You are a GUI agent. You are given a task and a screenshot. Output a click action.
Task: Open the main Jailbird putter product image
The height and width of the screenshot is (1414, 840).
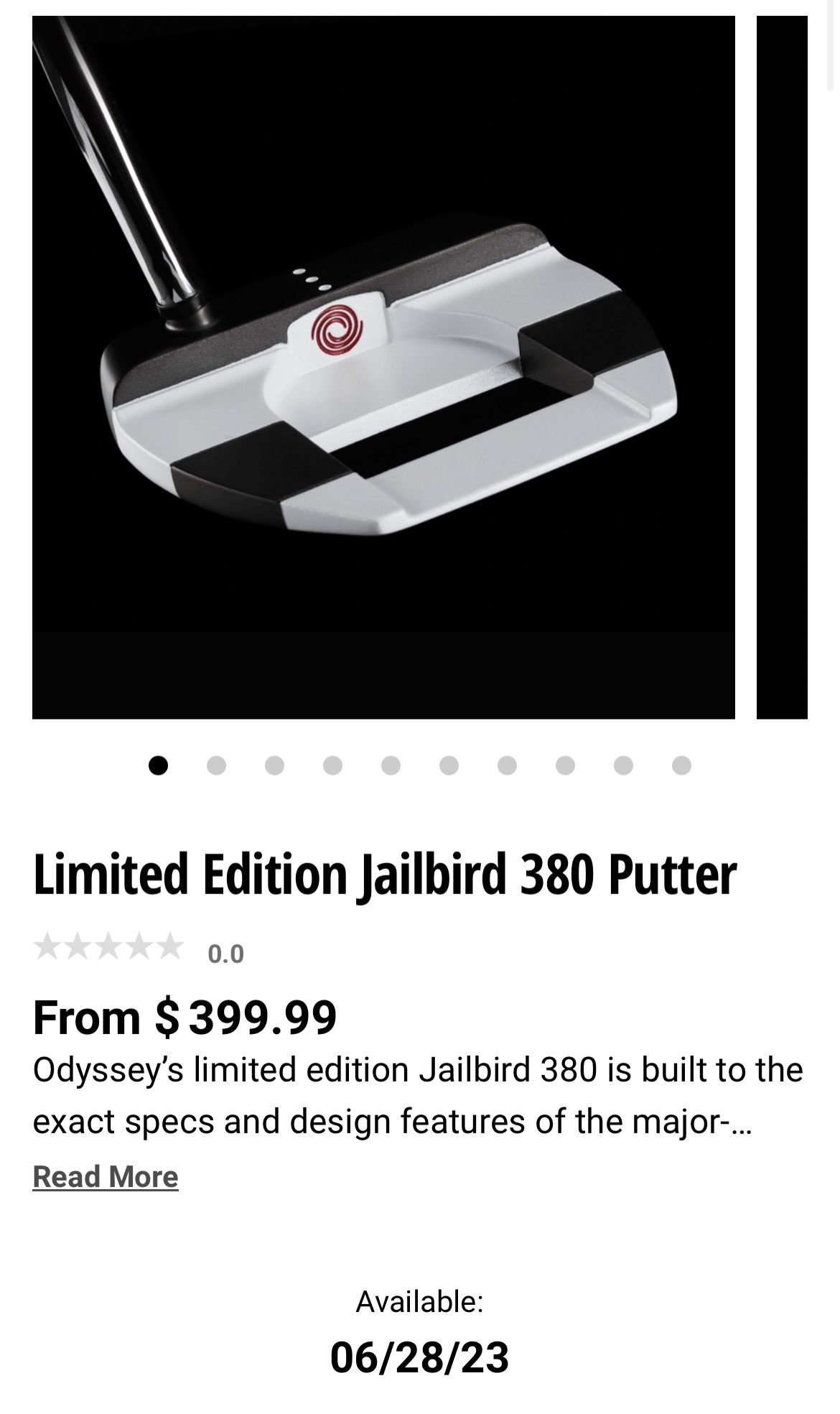pyautogui.click(x=383, y=367)
